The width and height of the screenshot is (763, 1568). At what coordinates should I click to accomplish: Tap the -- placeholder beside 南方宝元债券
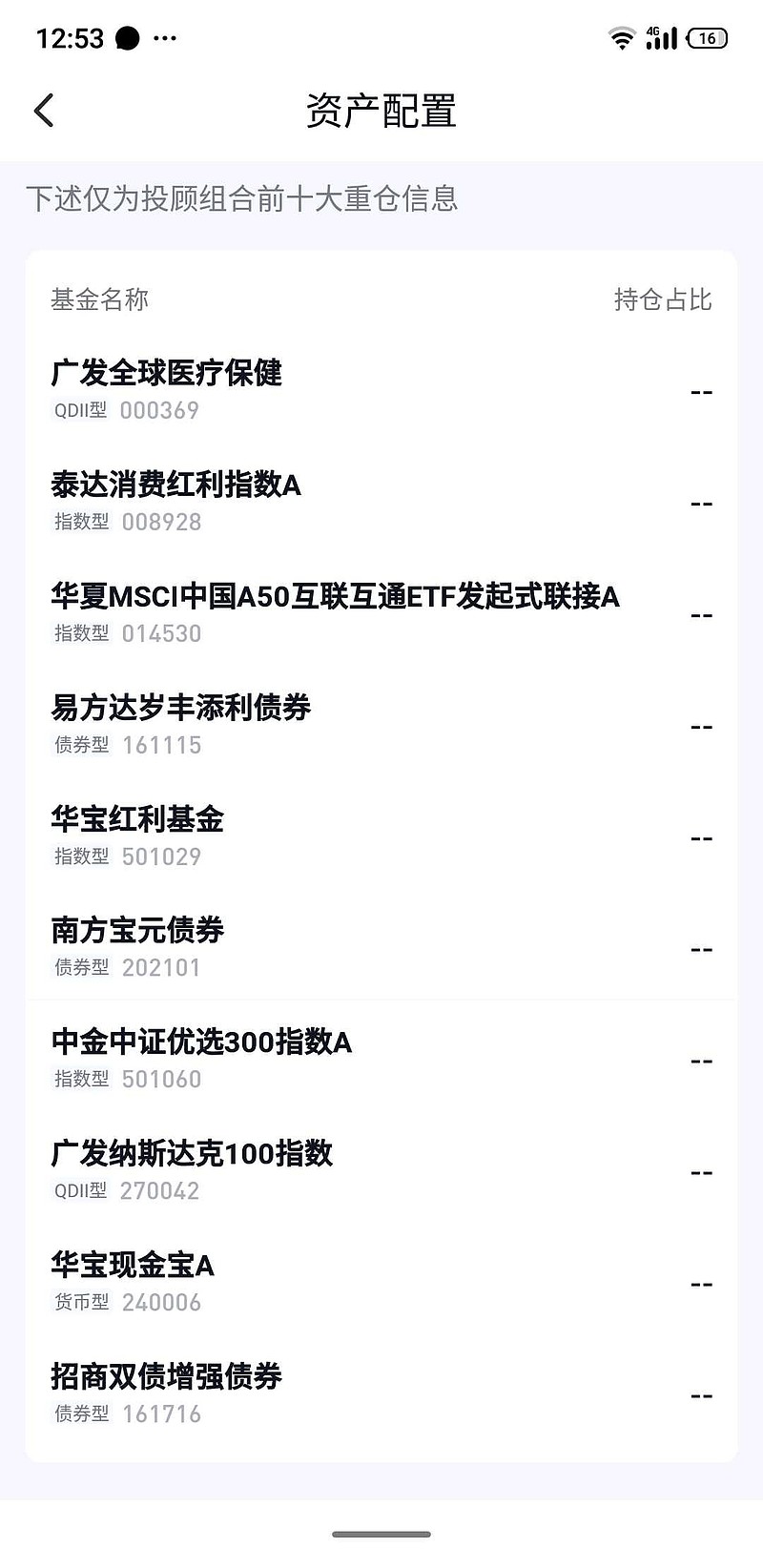(701, 949)
